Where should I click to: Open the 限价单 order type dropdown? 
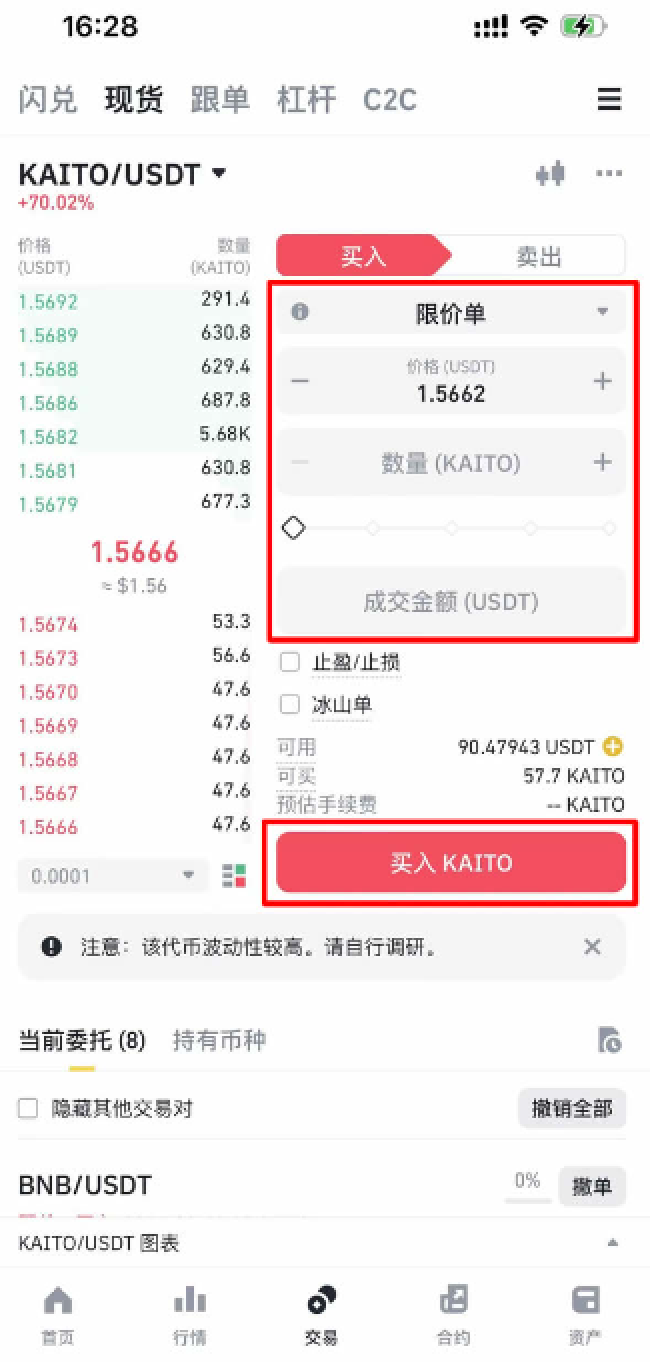tap(451, 313)
